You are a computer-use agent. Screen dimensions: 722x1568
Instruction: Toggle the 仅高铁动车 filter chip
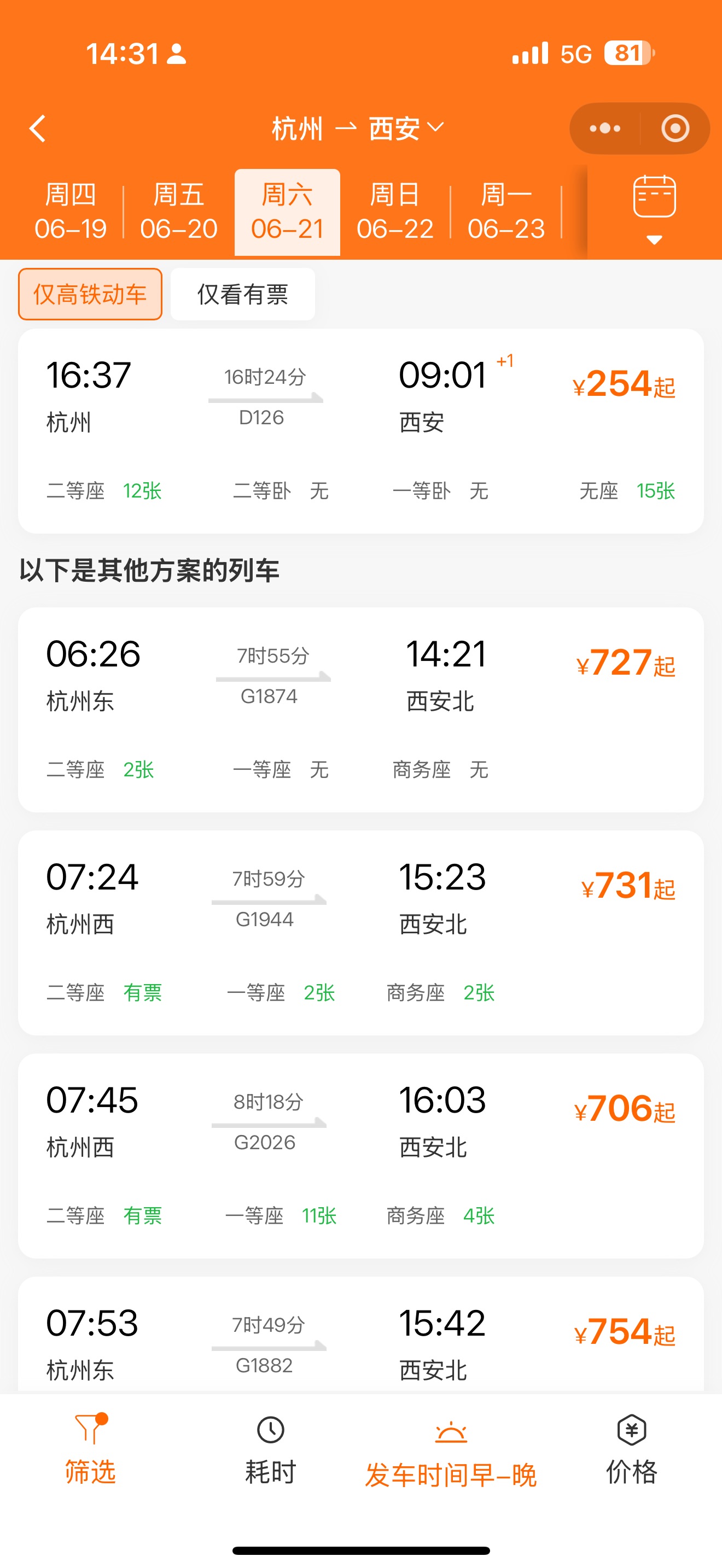coord(90,294)
